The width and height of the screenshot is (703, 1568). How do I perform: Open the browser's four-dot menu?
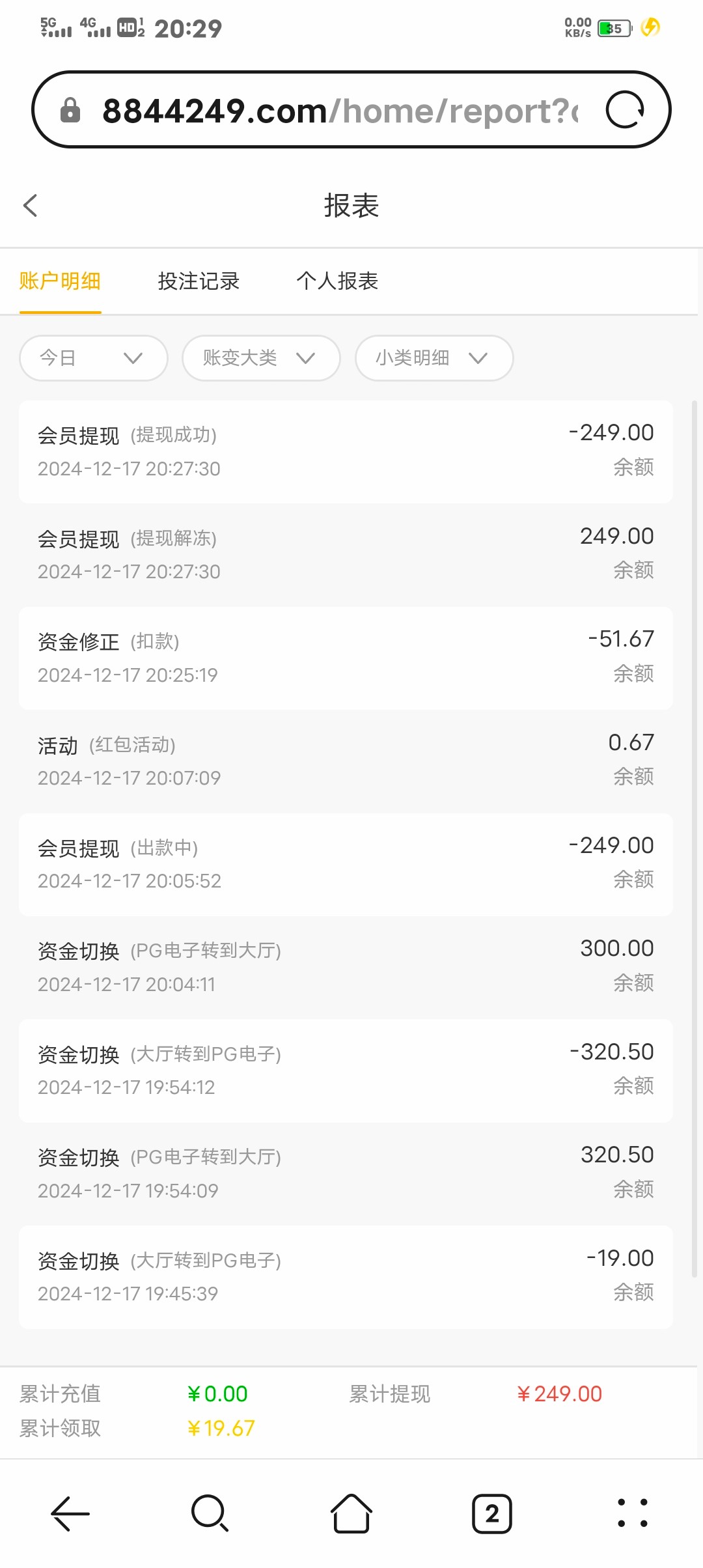coord(633,1513)
